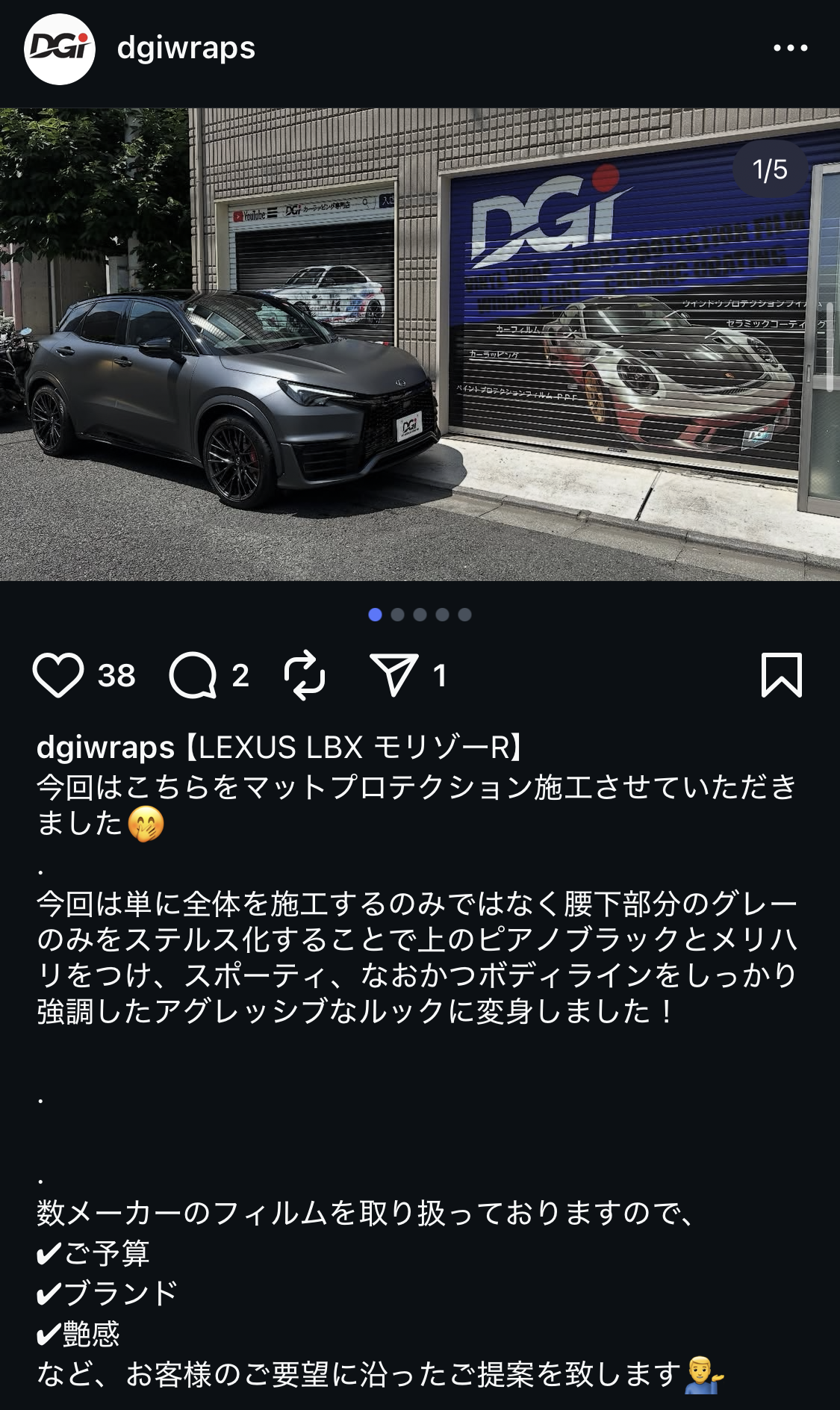Screen dimensions: 840x1410
Task: Like the LEXUS LBX post
Action: (x=58, y=675)
